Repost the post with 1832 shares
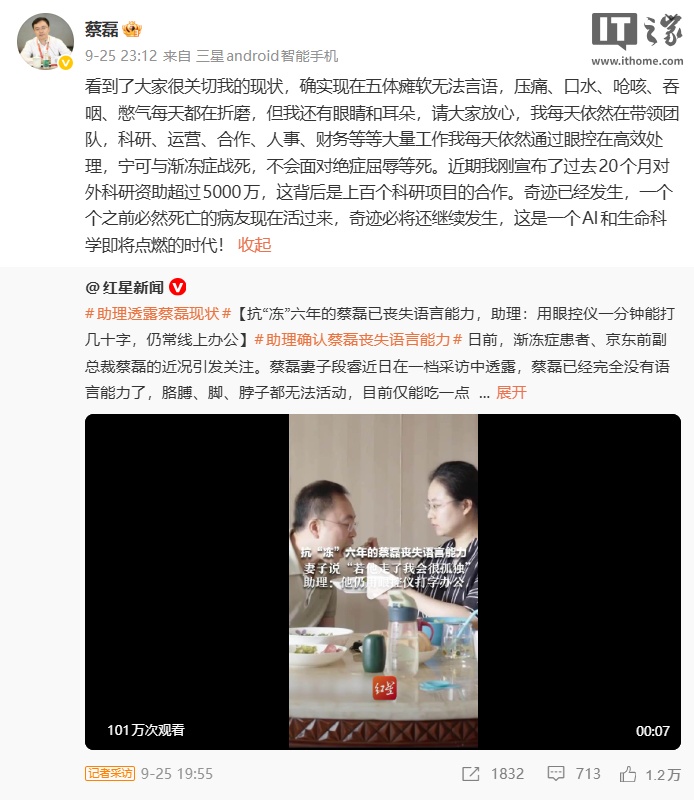694x800 pixels. 493,773
